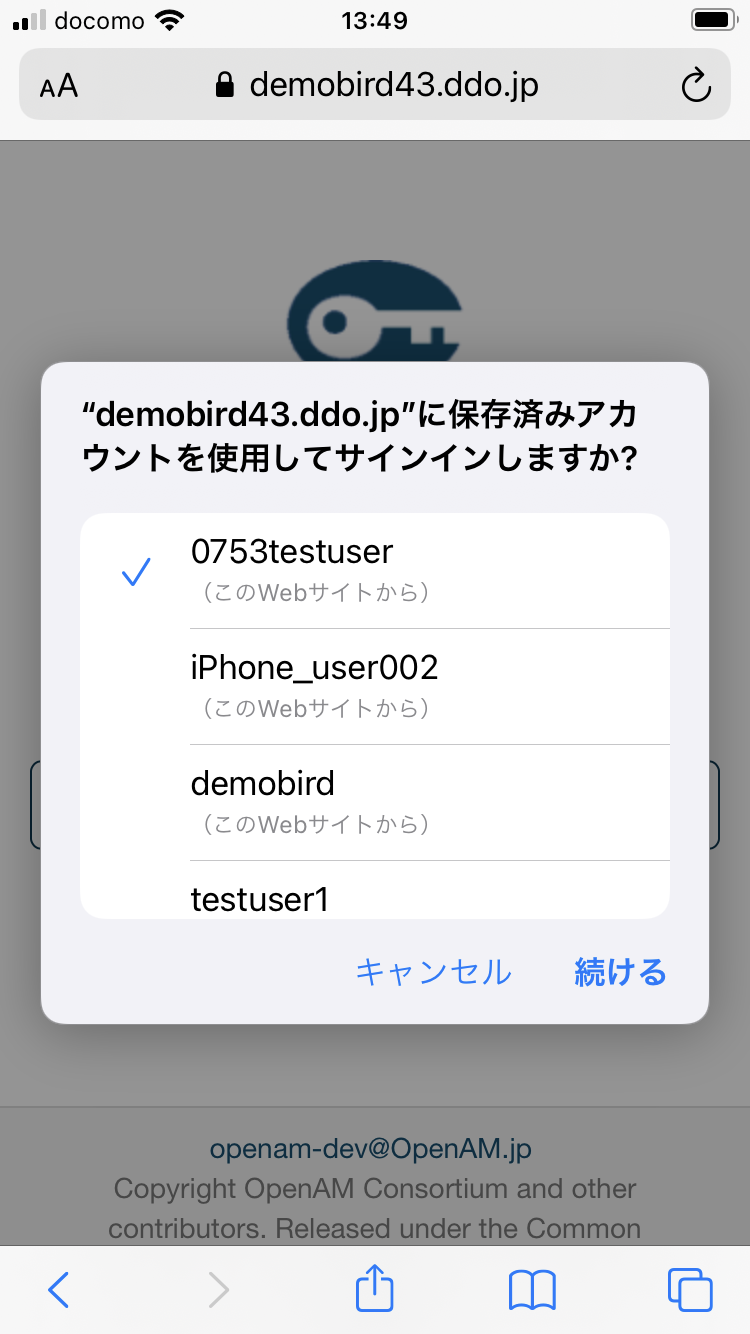Open Safari bookmarks
The height and width of the screenshot is (1334, 750).
point(532,1290)
